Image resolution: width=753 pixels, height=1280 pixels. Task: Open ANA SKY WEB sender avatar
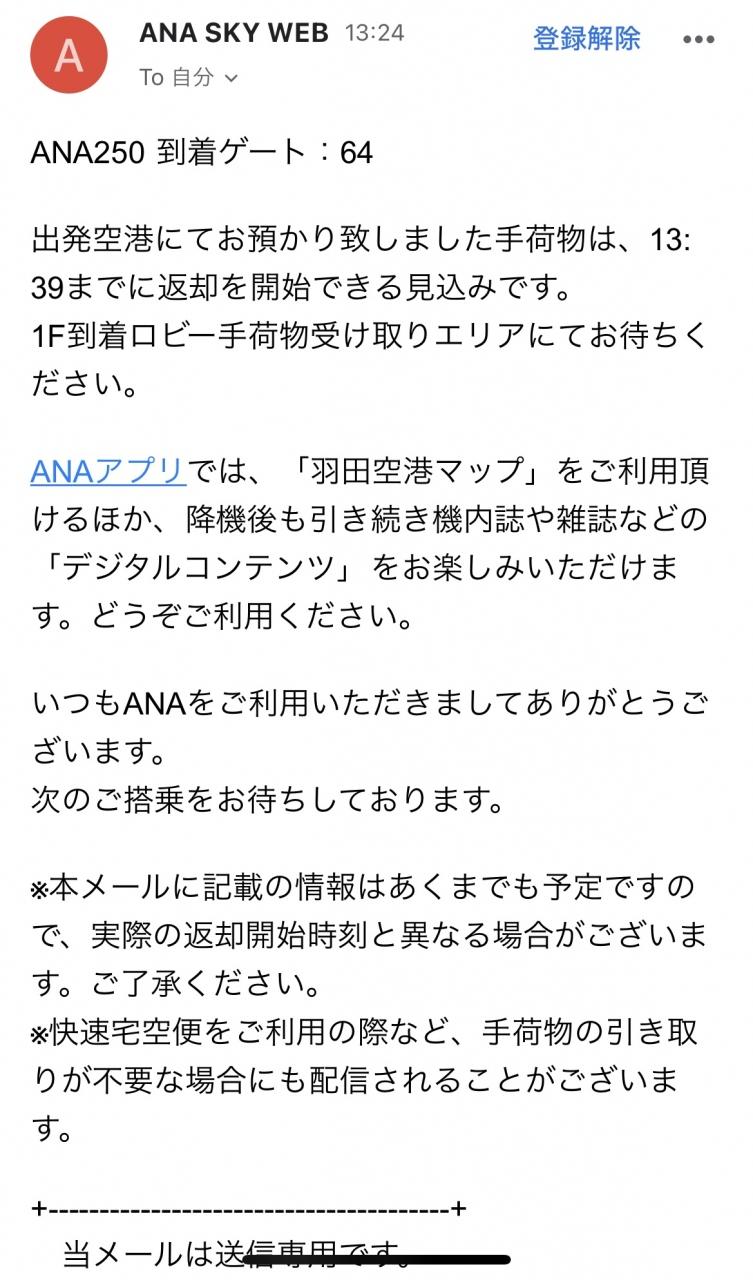pyautogui.click(x=69, y=56)
